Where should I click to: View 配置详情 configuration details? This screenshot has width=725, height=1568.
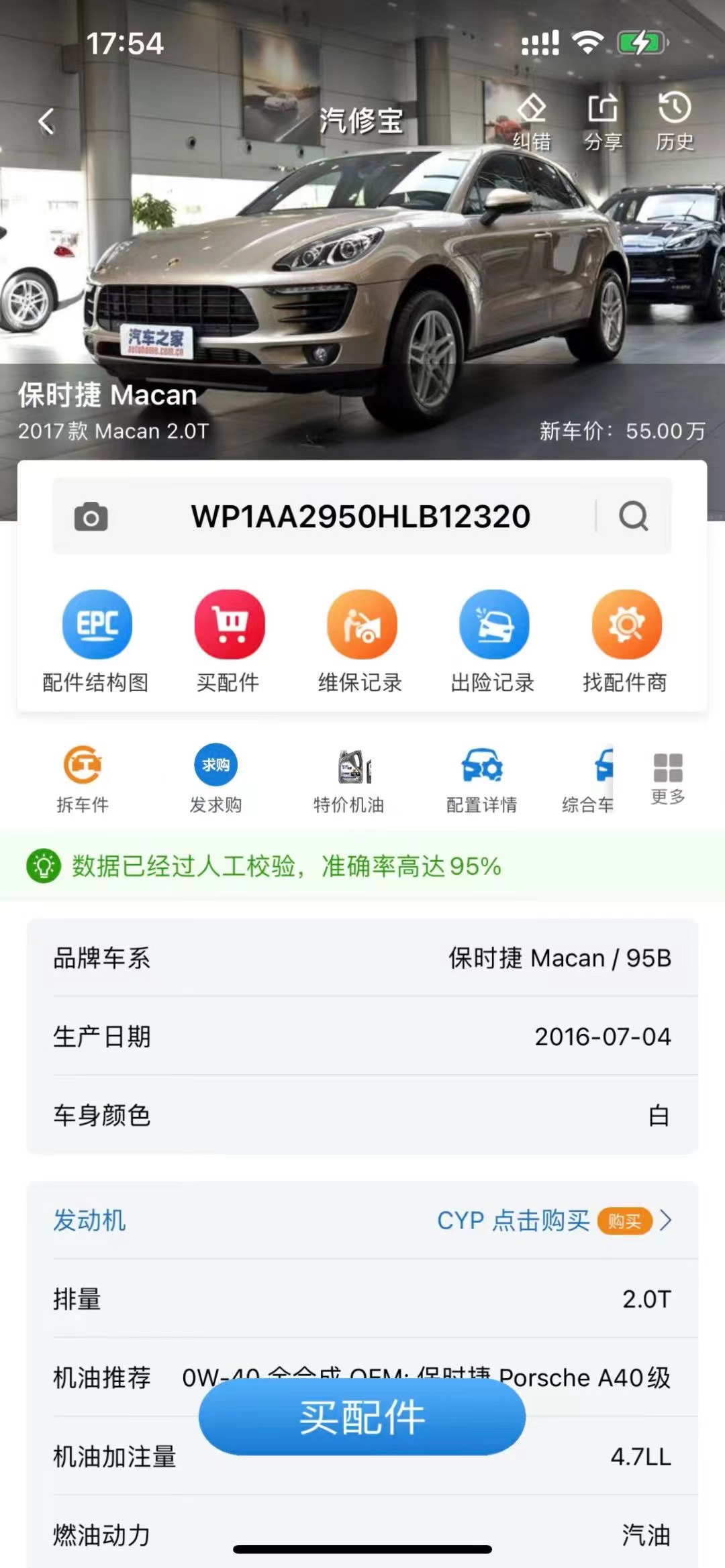click(x=482, y=778)
